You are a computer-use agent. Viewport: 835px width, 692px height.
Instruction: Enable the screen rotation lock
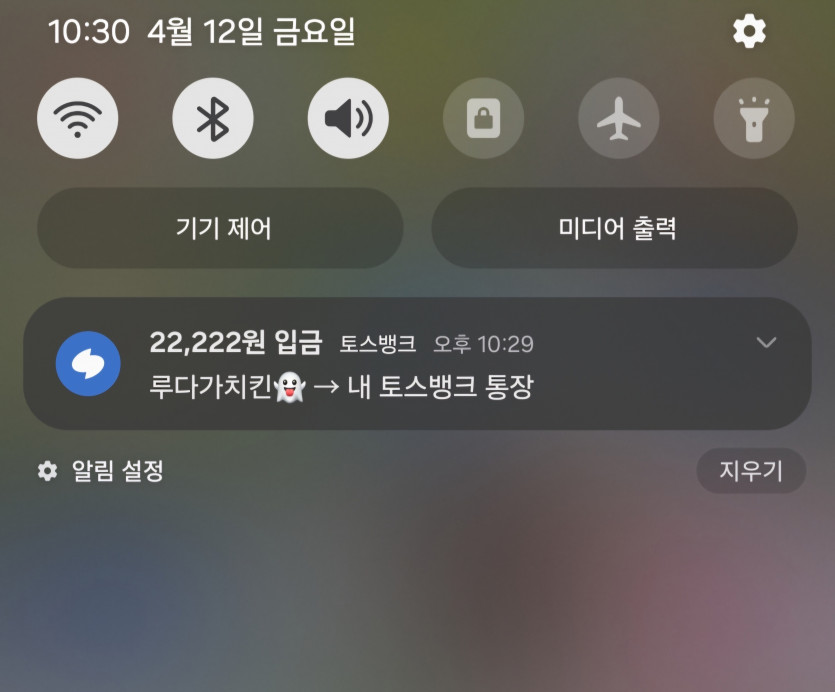point(483,119)
